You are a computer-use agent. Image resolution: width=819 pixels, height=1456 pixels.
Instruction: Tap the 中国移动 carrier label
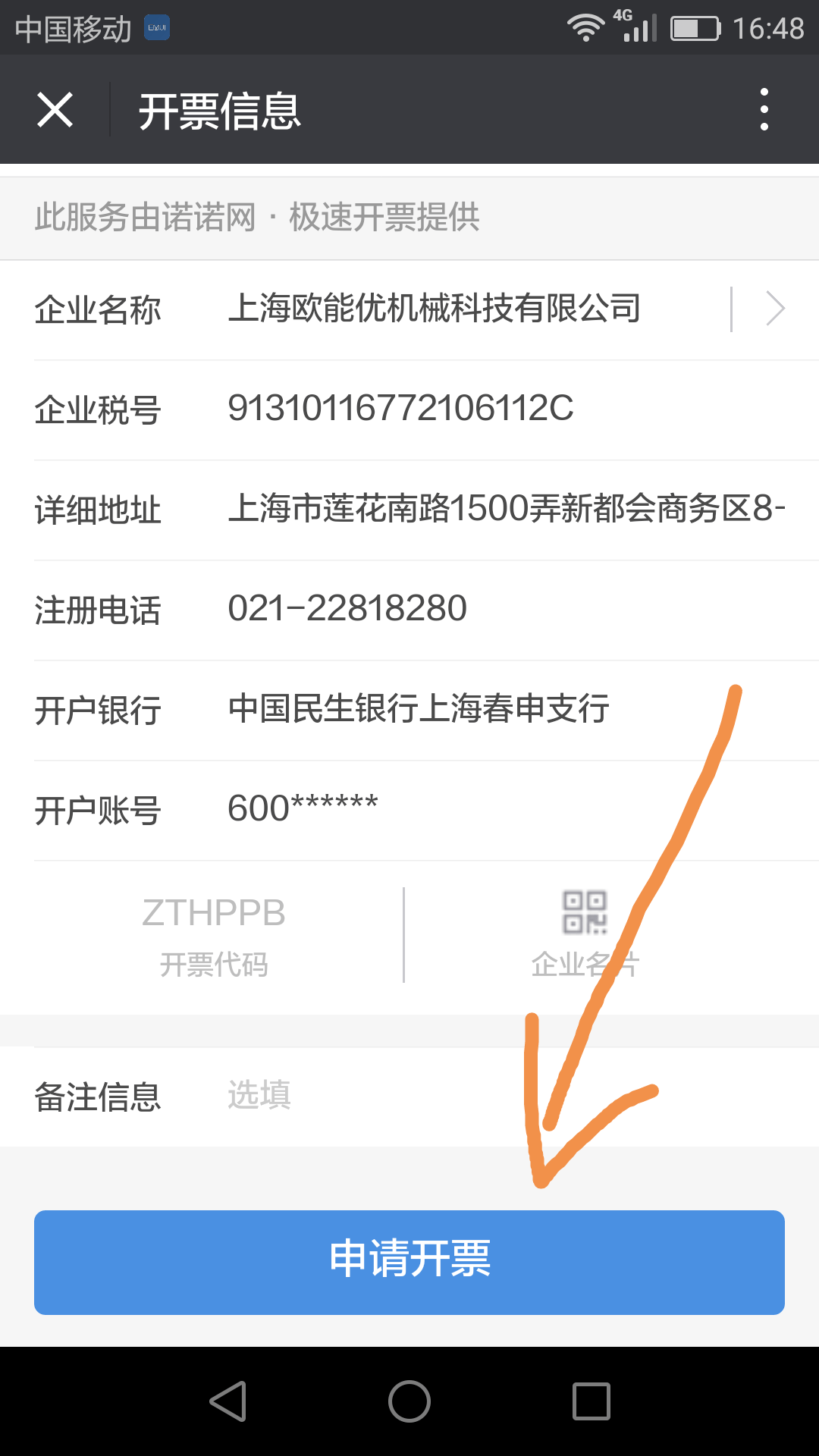click(72, 27)
